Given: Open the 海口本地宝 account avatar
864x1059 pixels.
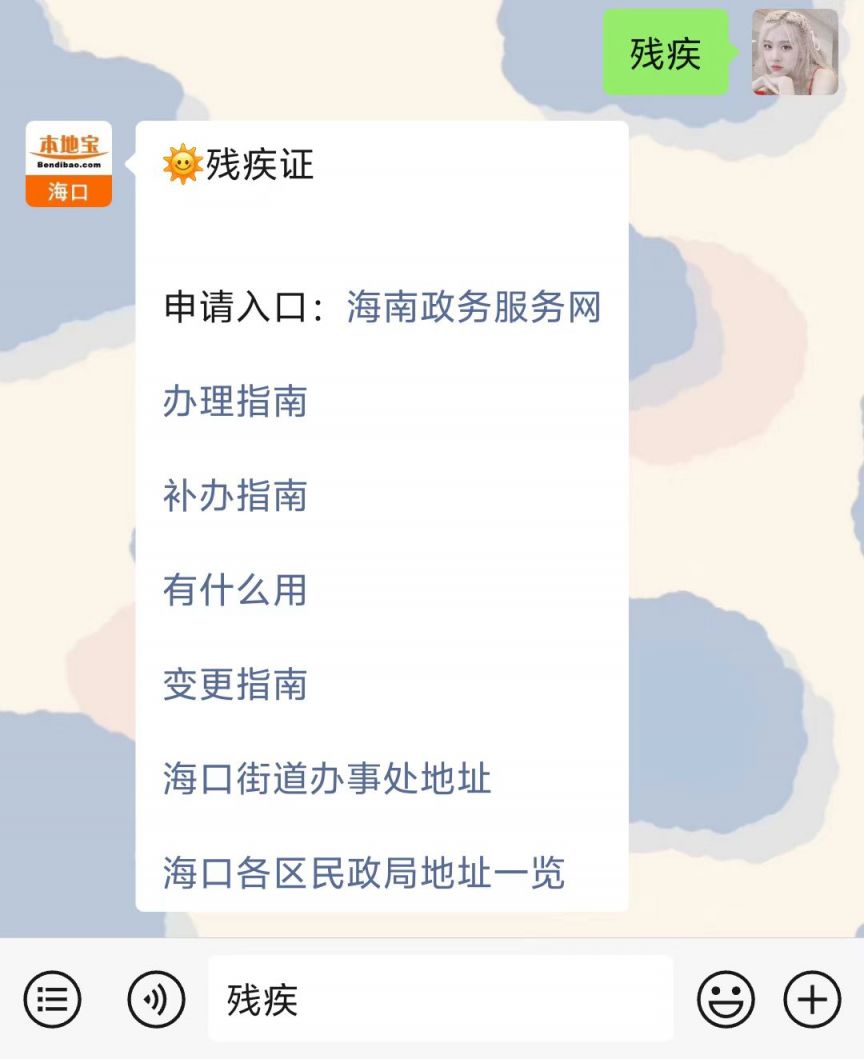Looking at the screenshot, I should [69, 164].
